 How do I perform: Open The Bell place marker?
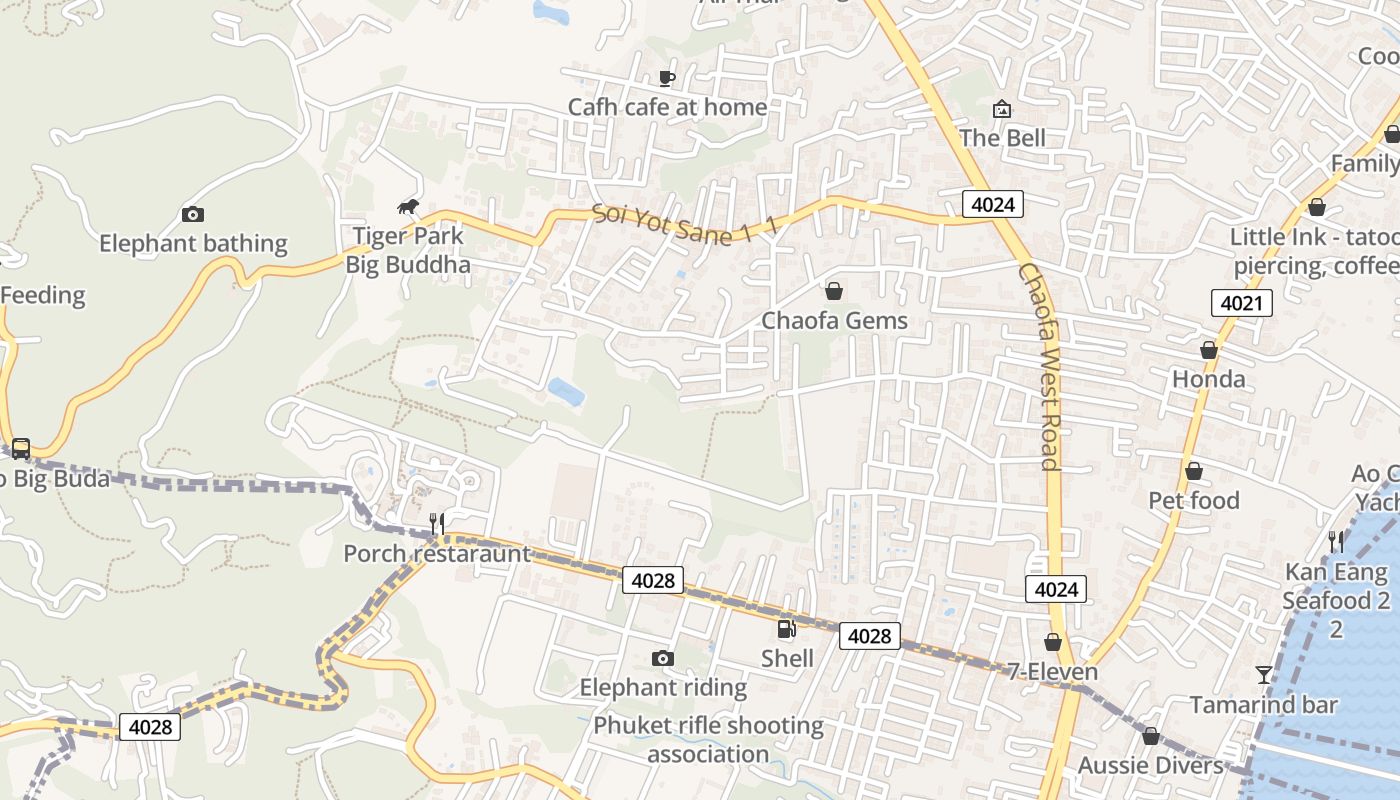tap(1001, 109)
